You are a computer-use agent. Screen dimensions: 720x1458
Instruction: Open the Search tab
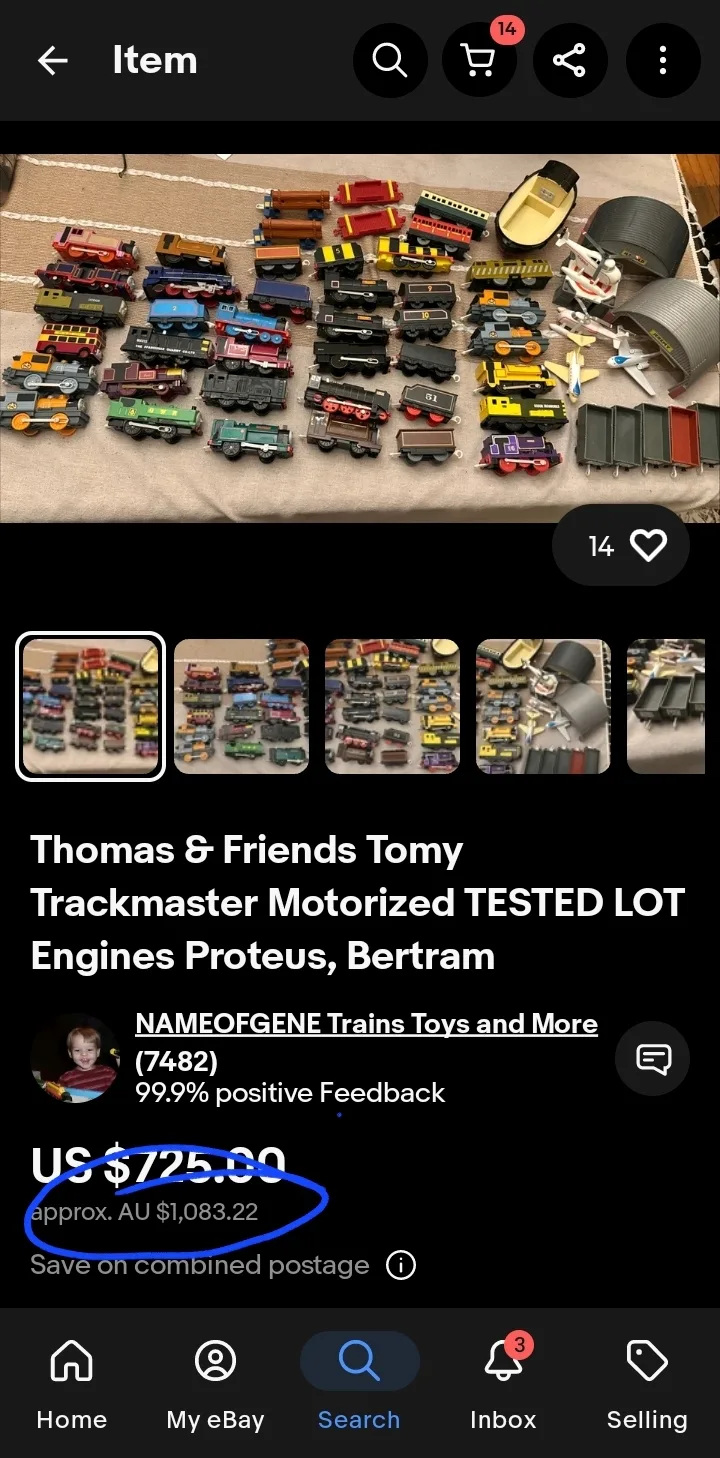coord(359,1385)
